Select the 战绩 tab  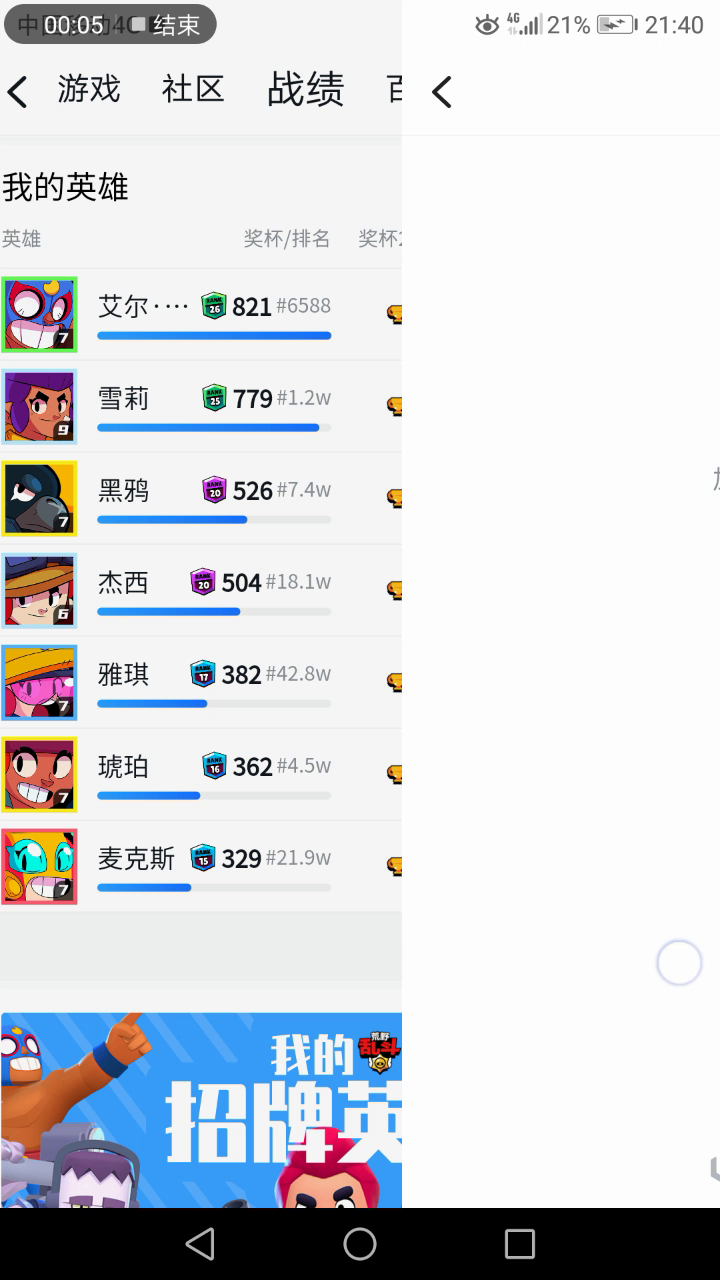[x=306, y=89]
